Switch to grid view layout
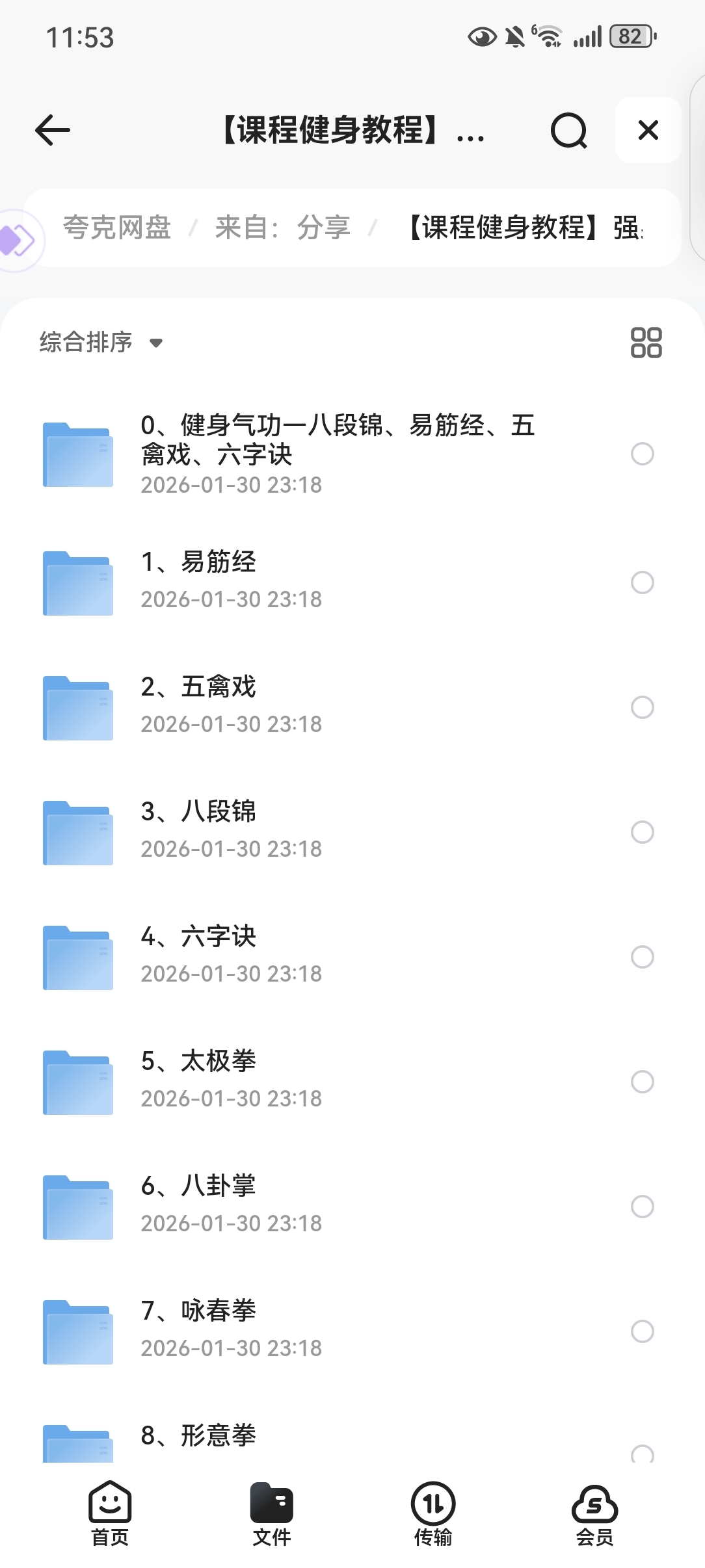The height and width of the screenshot is (1568, 705). [x=646, y=343]
